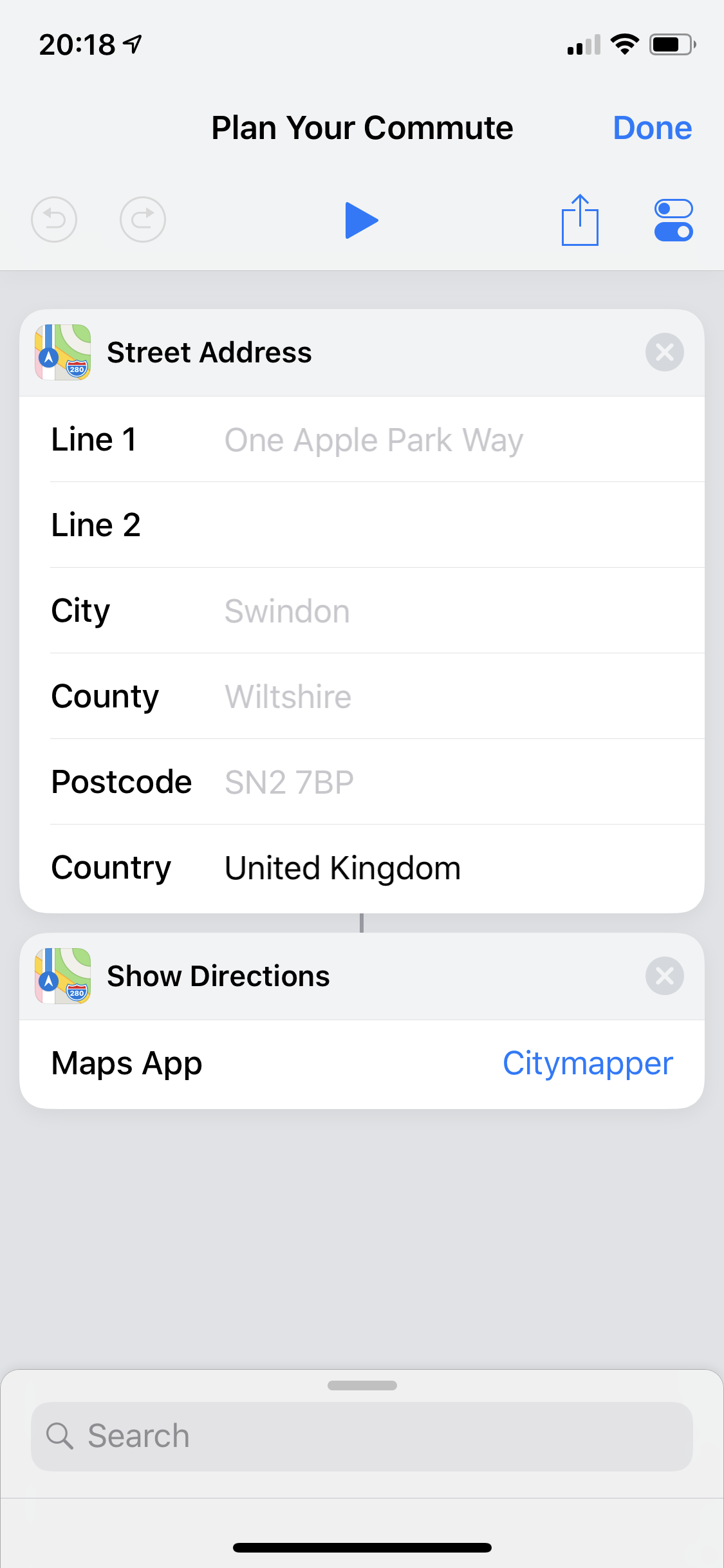Image resolution: width=724 pixels, height=1568 pixels.
Task: Redo the last change
Action: [x=143, y=219]
